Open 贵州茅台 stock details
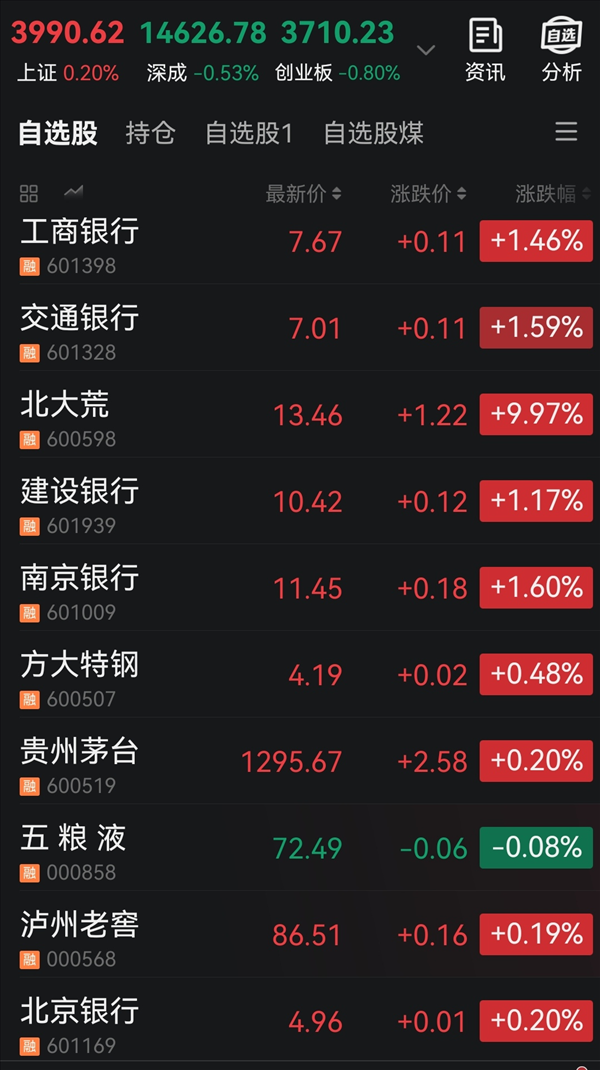This screenshot has width=600, height=1070. [300, 762]
